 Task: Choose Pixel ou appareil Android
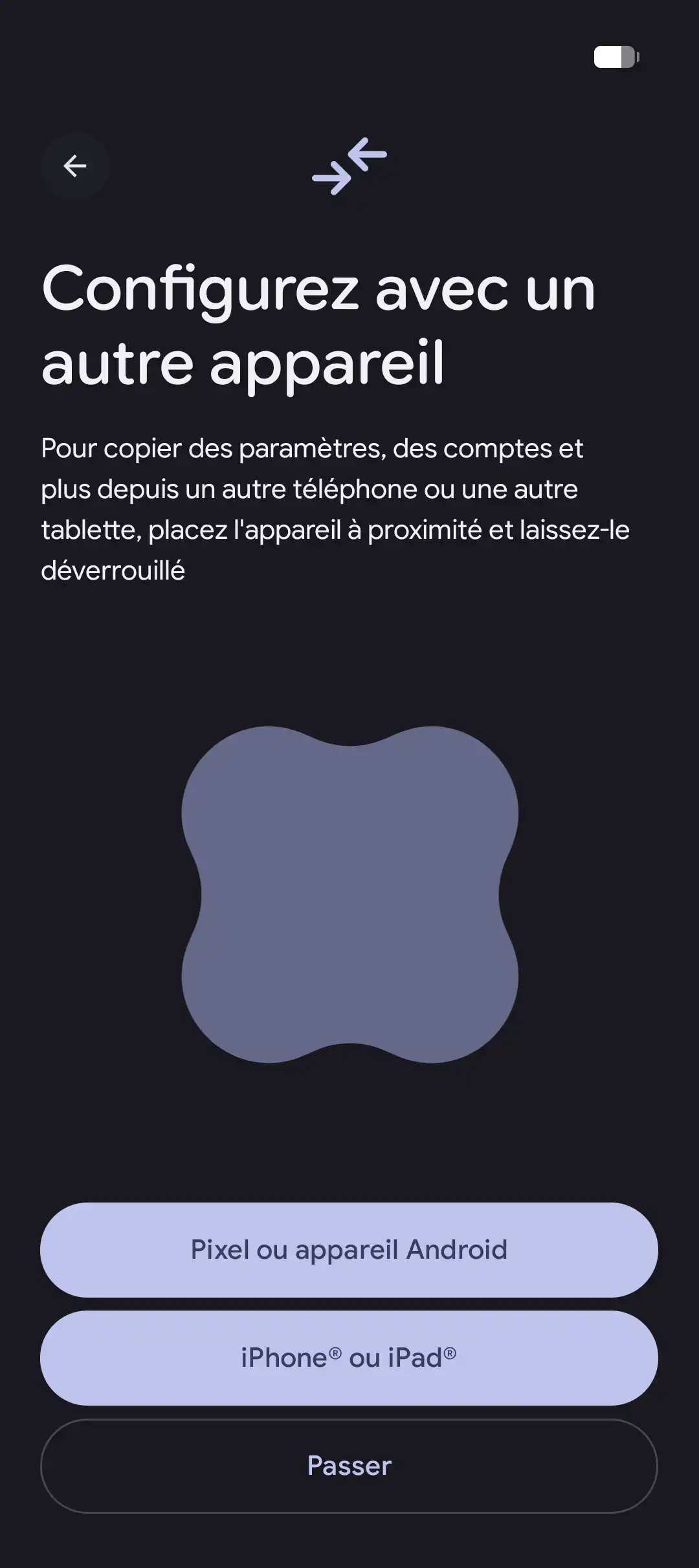pos(349,1250)
